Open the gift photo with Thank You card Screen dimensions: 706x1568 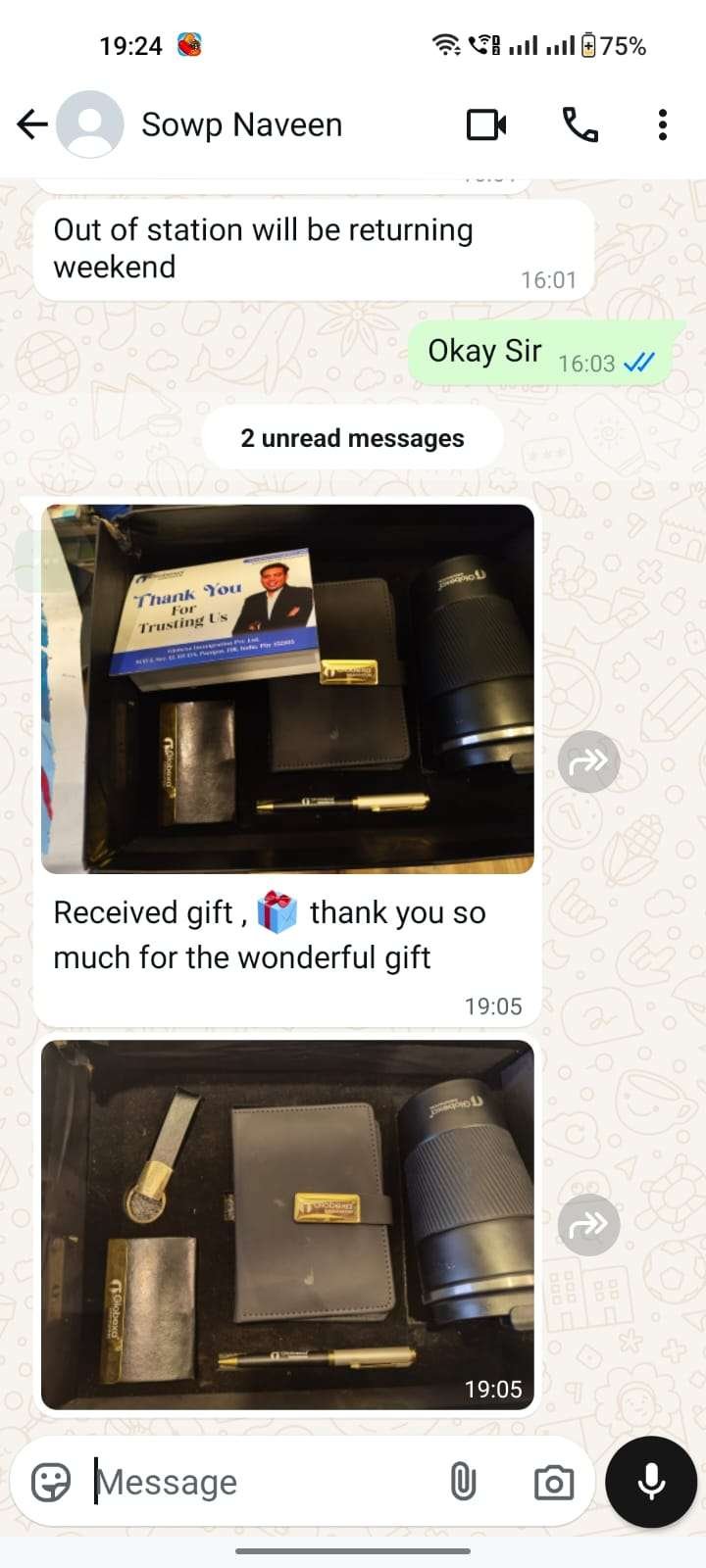pyautogui.click(x=287, y=688)
